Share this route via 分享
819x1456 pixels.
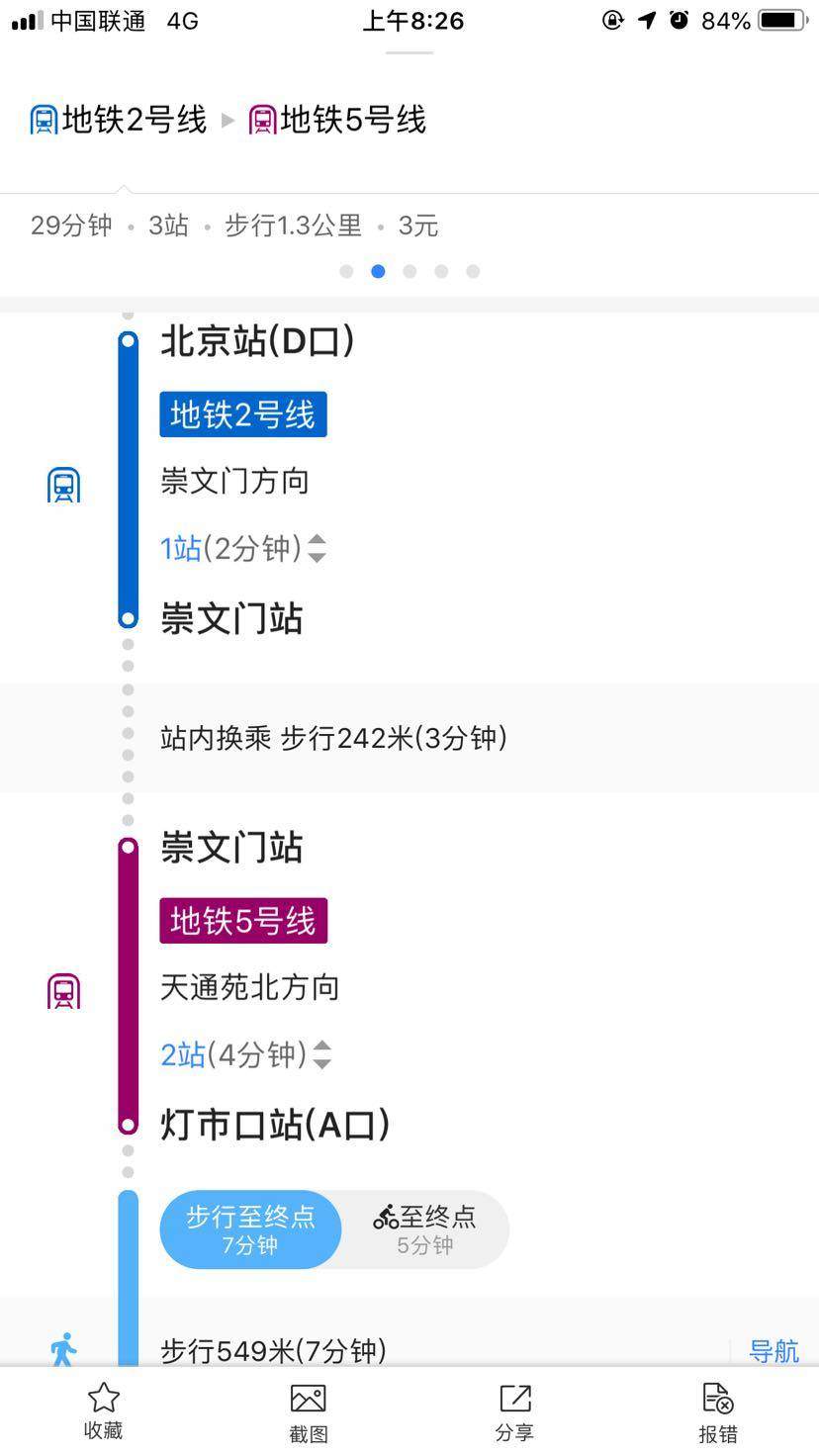coord(513,1410)
